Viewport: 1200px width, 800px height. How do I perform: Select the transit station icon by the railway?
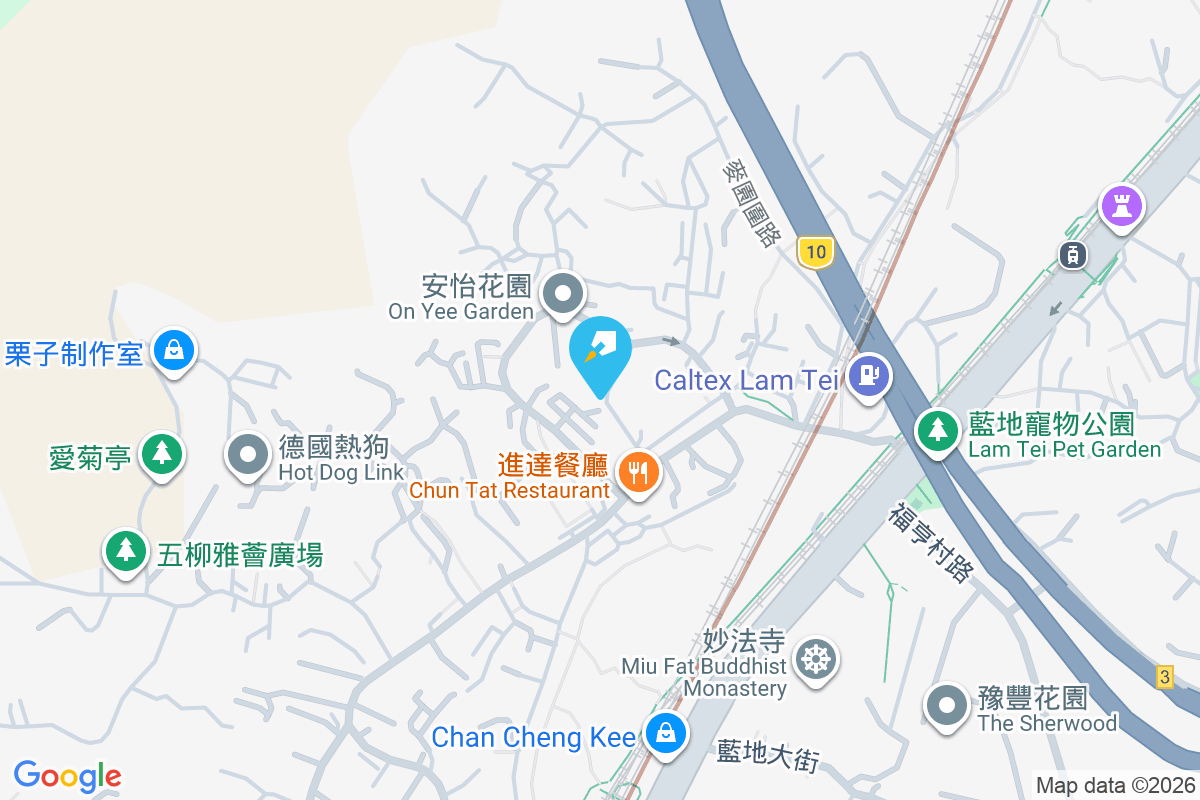click(1073, 254)
